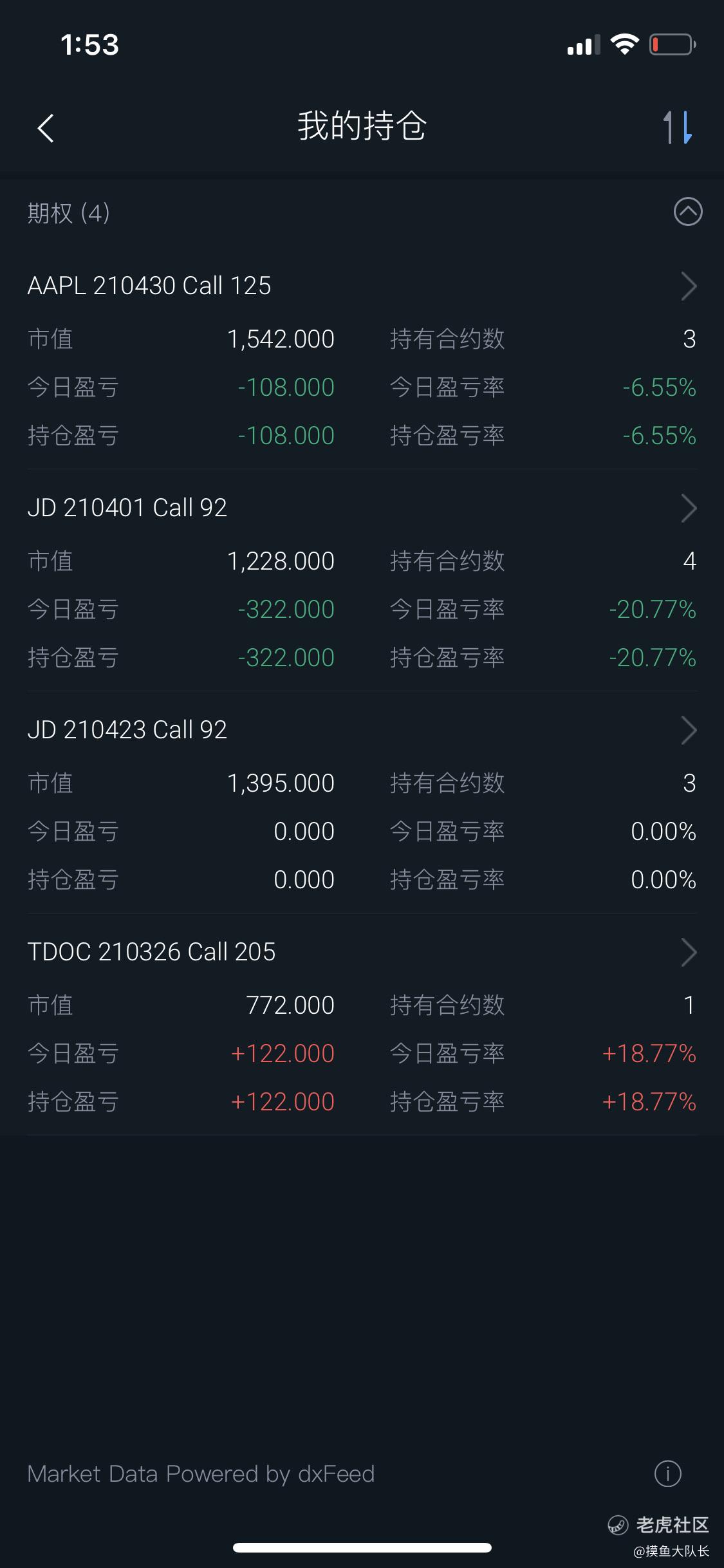This screenshot has height=1568, width=724.
Task: Tap the market data info icon
Action: click(x=668, y=1473)
